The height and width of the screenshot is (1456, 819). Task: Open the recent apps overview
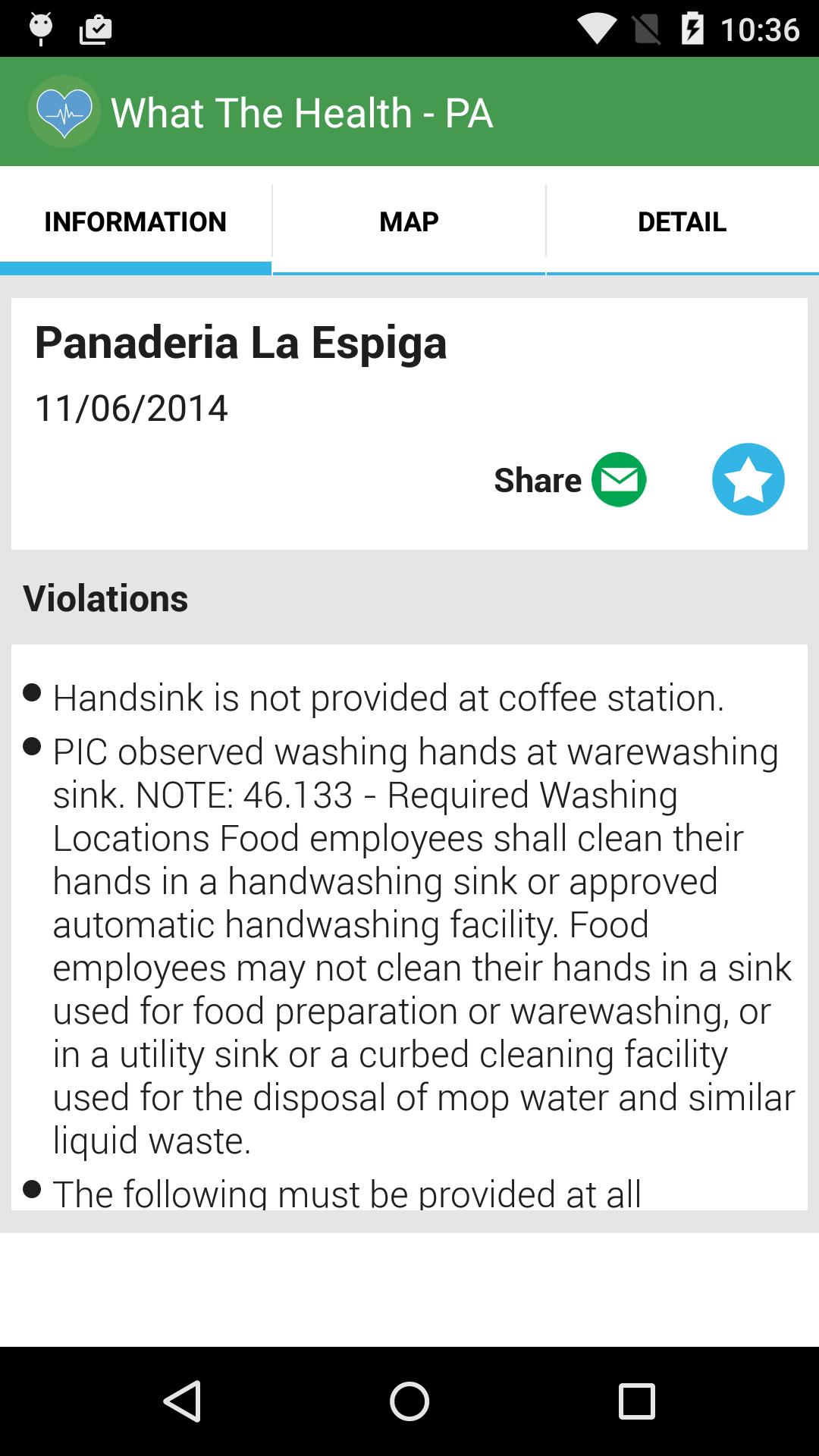[x=636, y=1401]
